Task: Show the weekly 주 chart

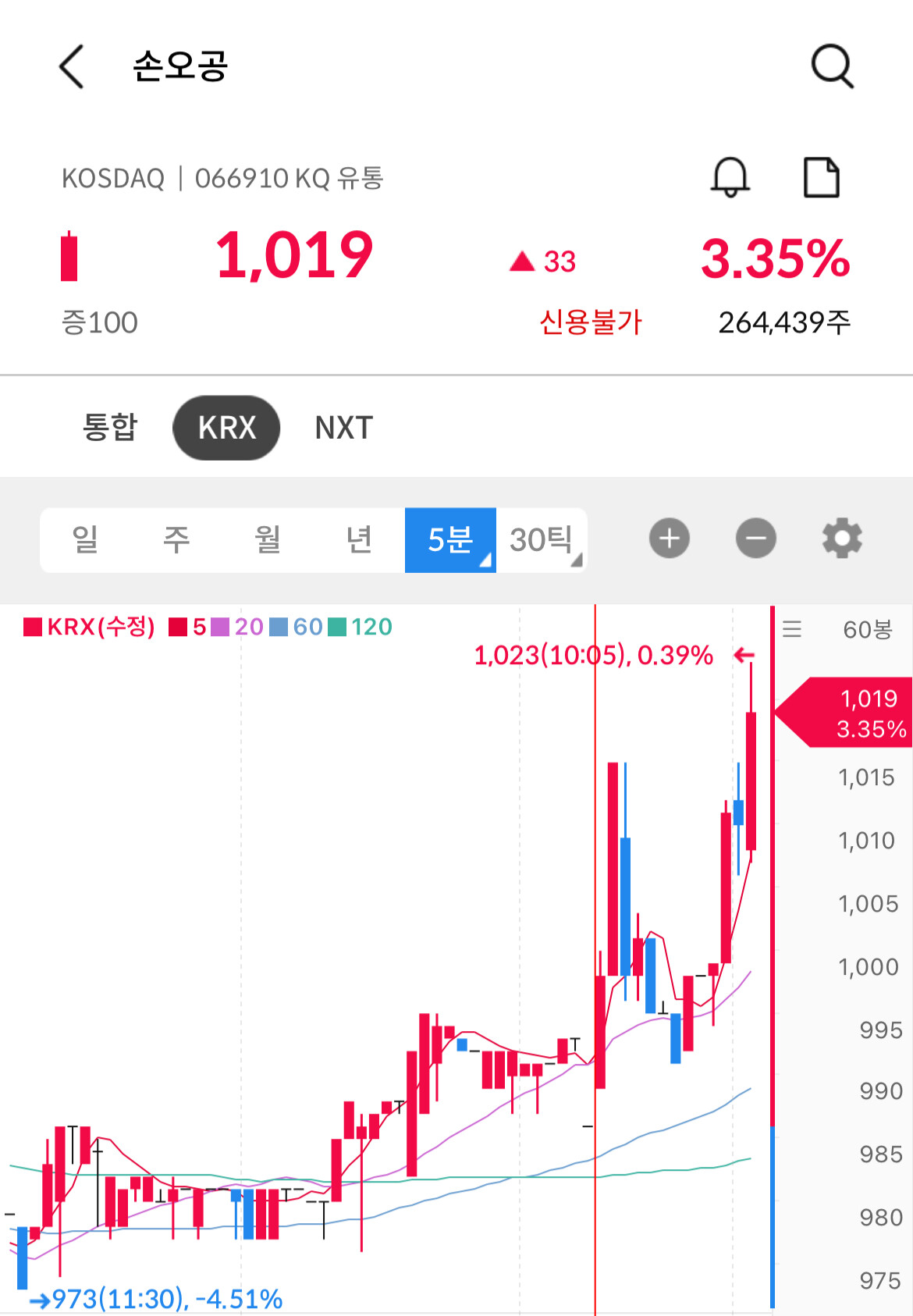Action: click(x=176, y=539)
